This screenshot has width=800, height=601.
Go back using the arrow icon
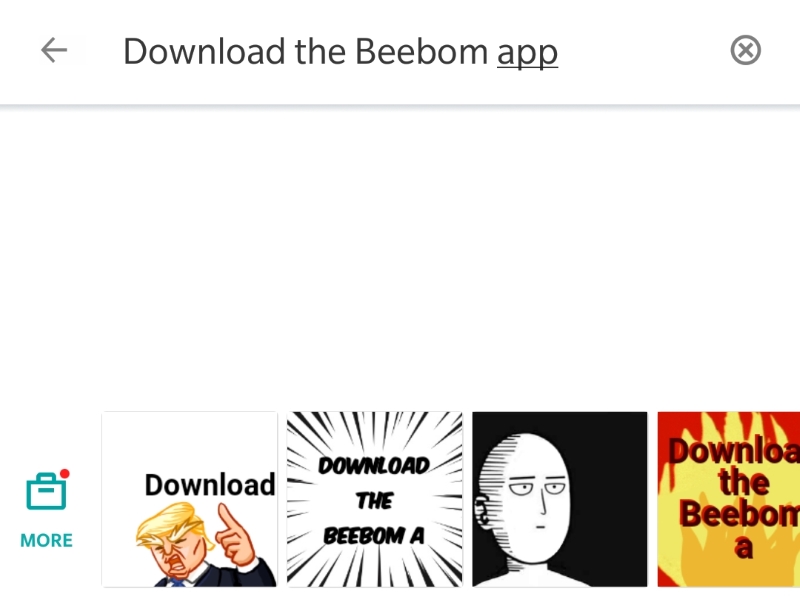click(54, 51)
